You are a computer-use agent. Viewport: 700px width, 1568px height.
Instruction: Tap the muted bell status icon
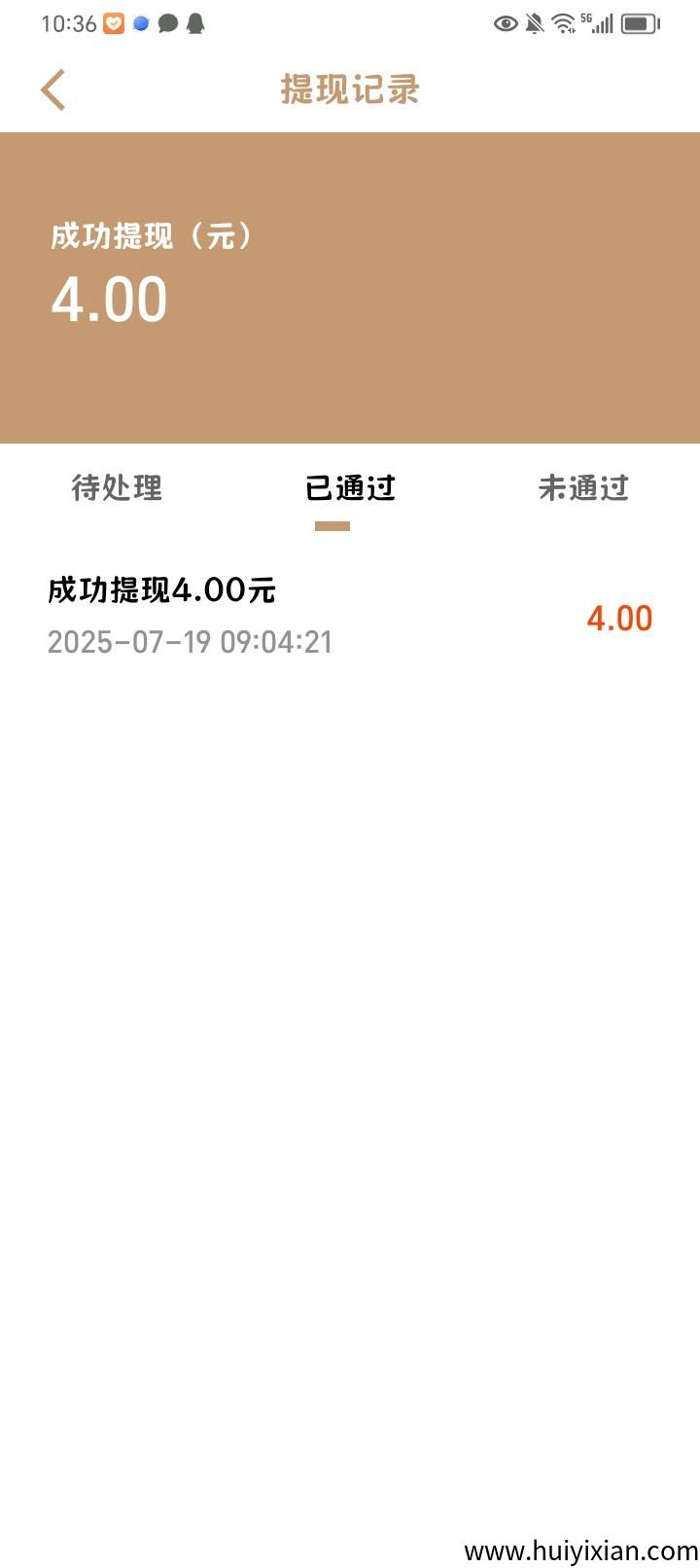pyautogui.click(x=534, y=24)
